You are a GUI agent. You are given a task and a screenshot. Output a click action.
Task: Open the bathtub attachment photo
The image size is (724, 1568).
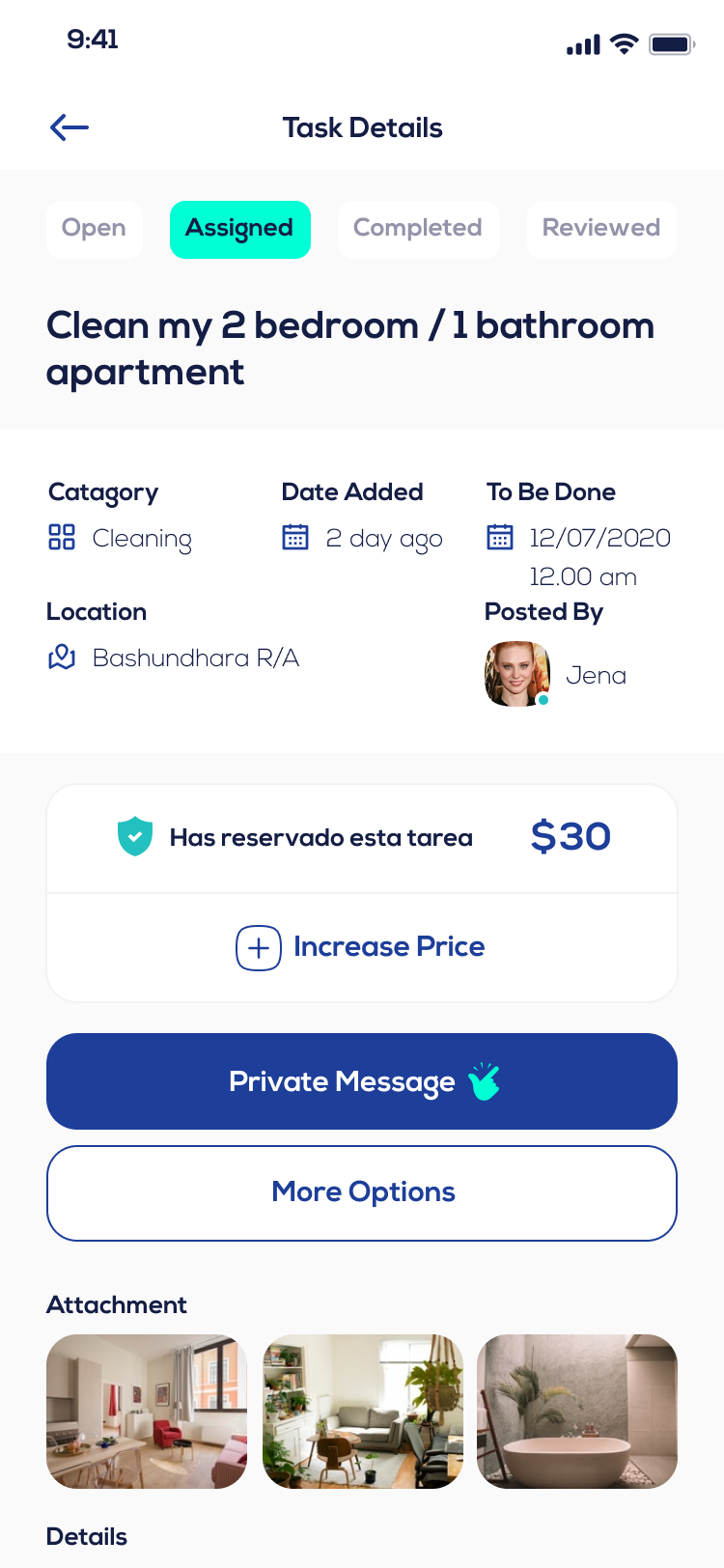point(577,1412)
